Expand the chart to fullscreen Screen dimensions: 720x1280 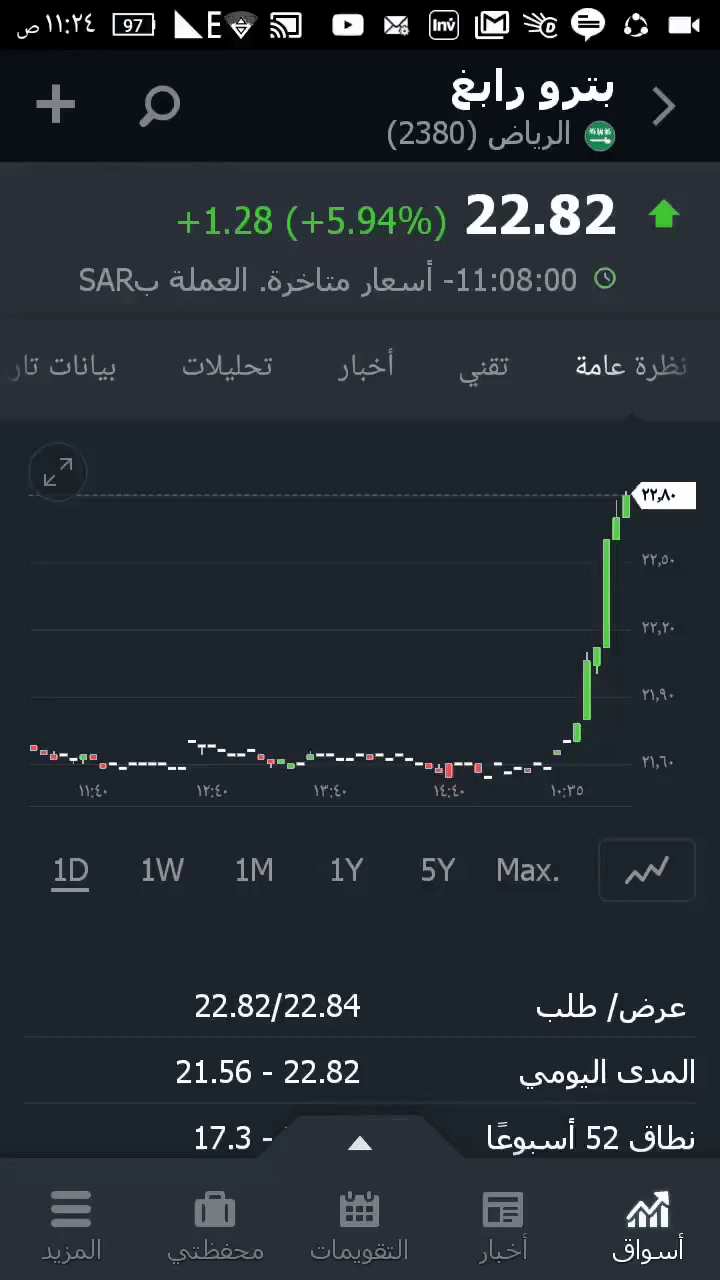click(x=58, y=472)
